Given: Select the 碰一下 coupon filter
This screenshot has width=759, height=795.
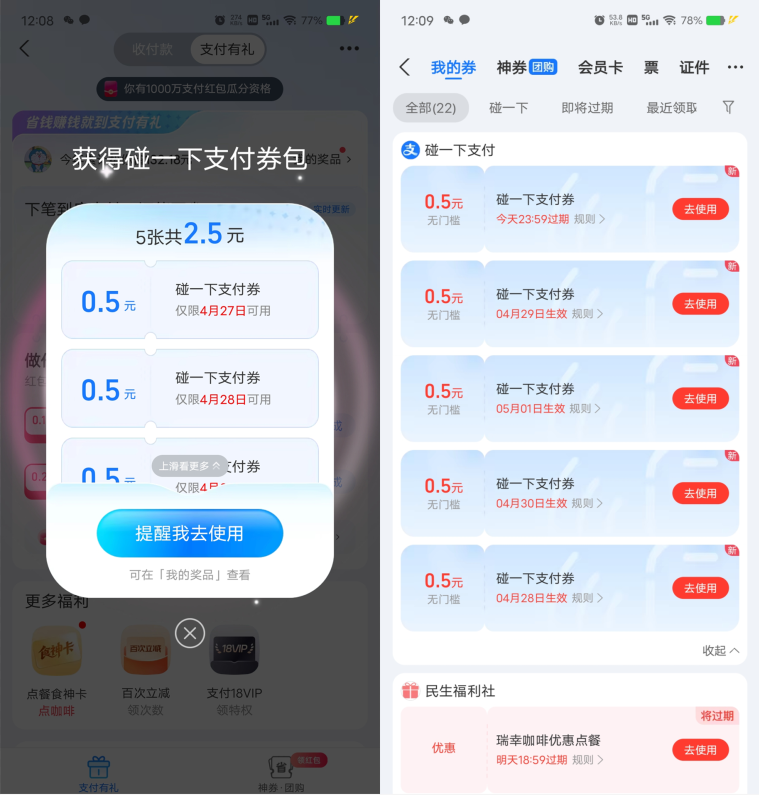Looking at the screenshot, I should click(x=508, y=107).
